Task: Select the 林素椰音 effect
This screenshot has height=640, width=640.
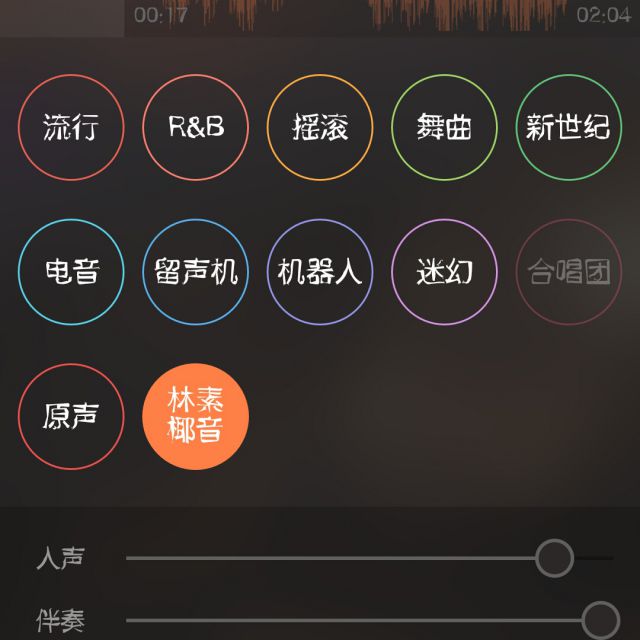Action: (196, 417)
